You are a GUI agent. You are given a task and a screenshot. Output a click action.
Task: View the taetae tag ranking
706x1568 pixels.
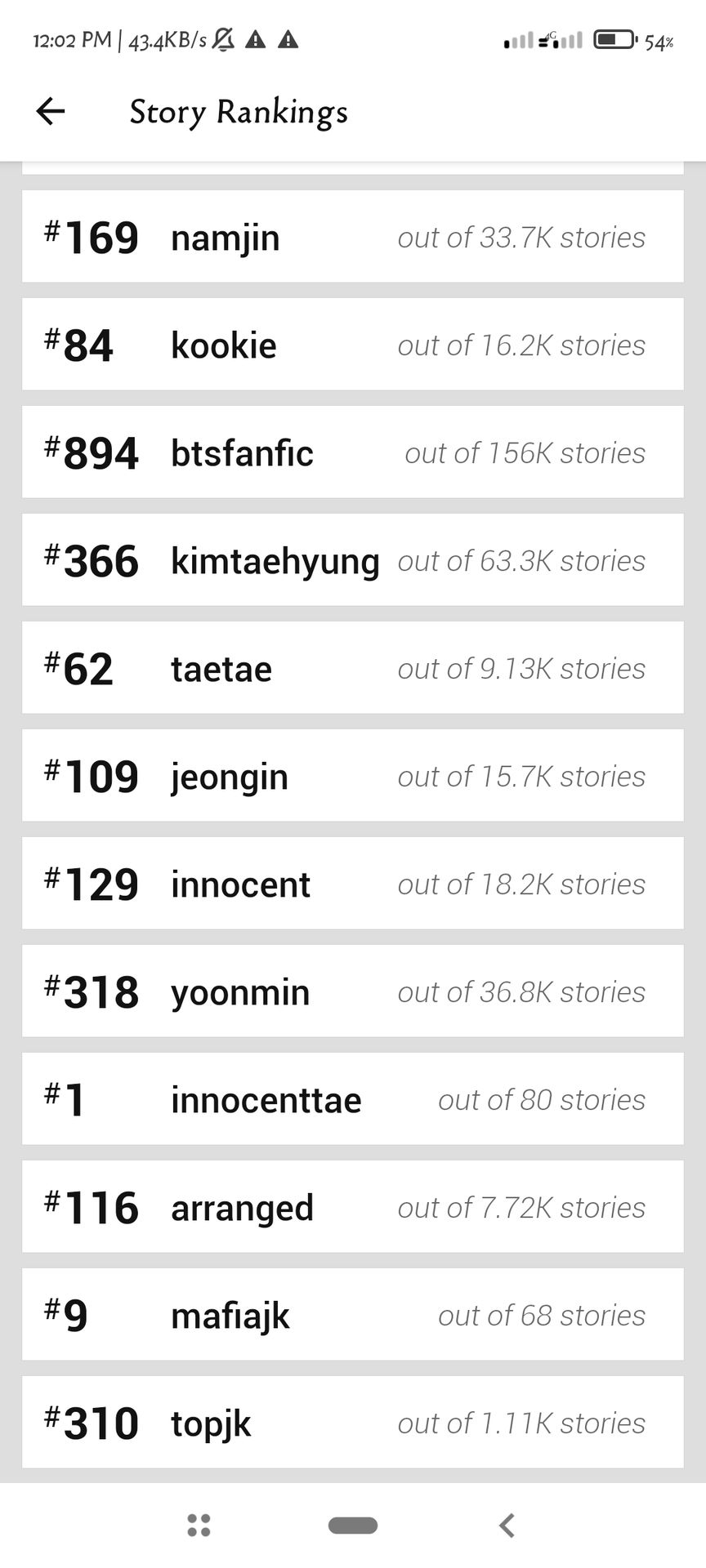(353, 668)
